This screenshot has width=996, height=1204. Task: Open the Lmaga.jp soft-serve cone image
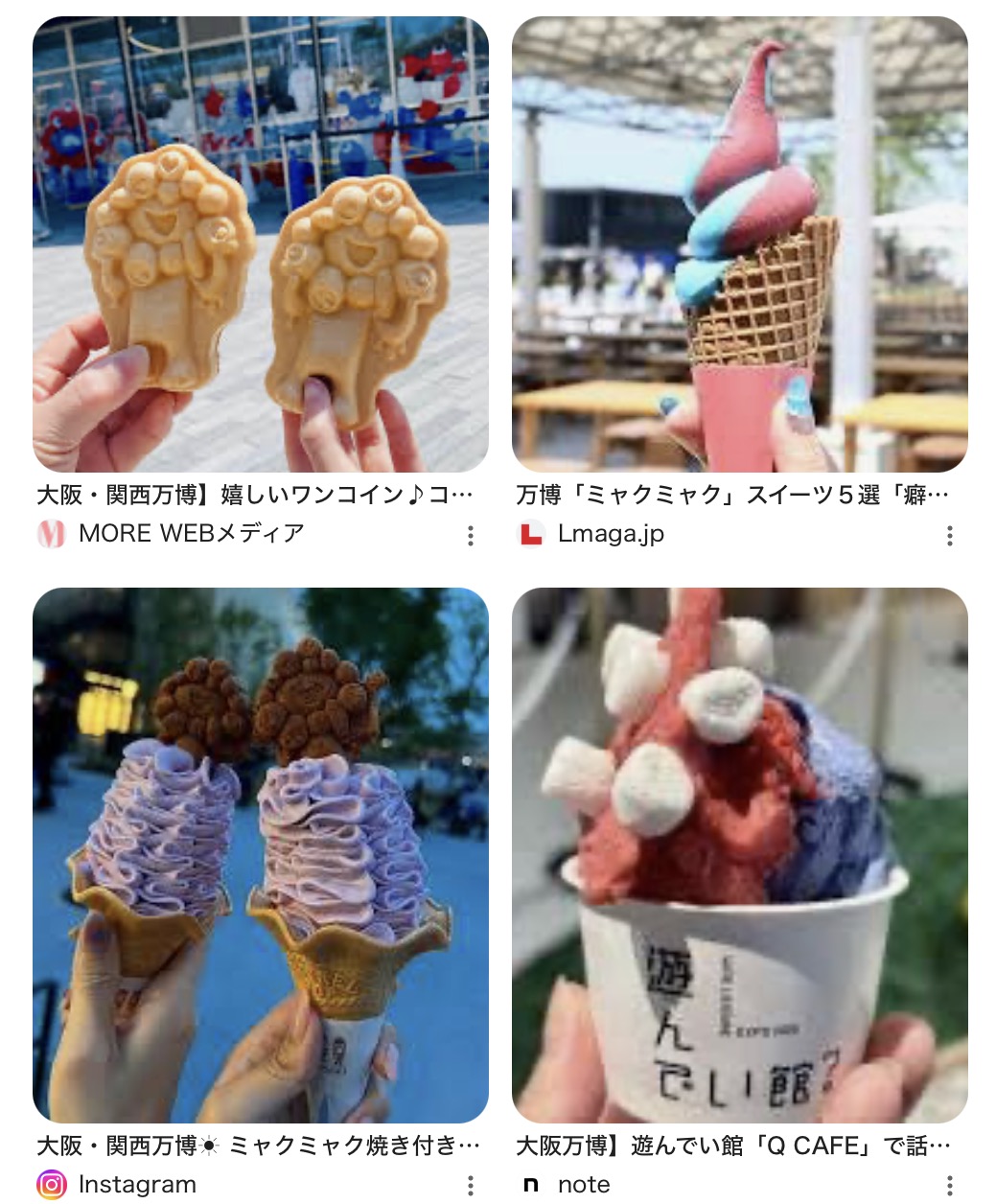click(x=739, y=244)
